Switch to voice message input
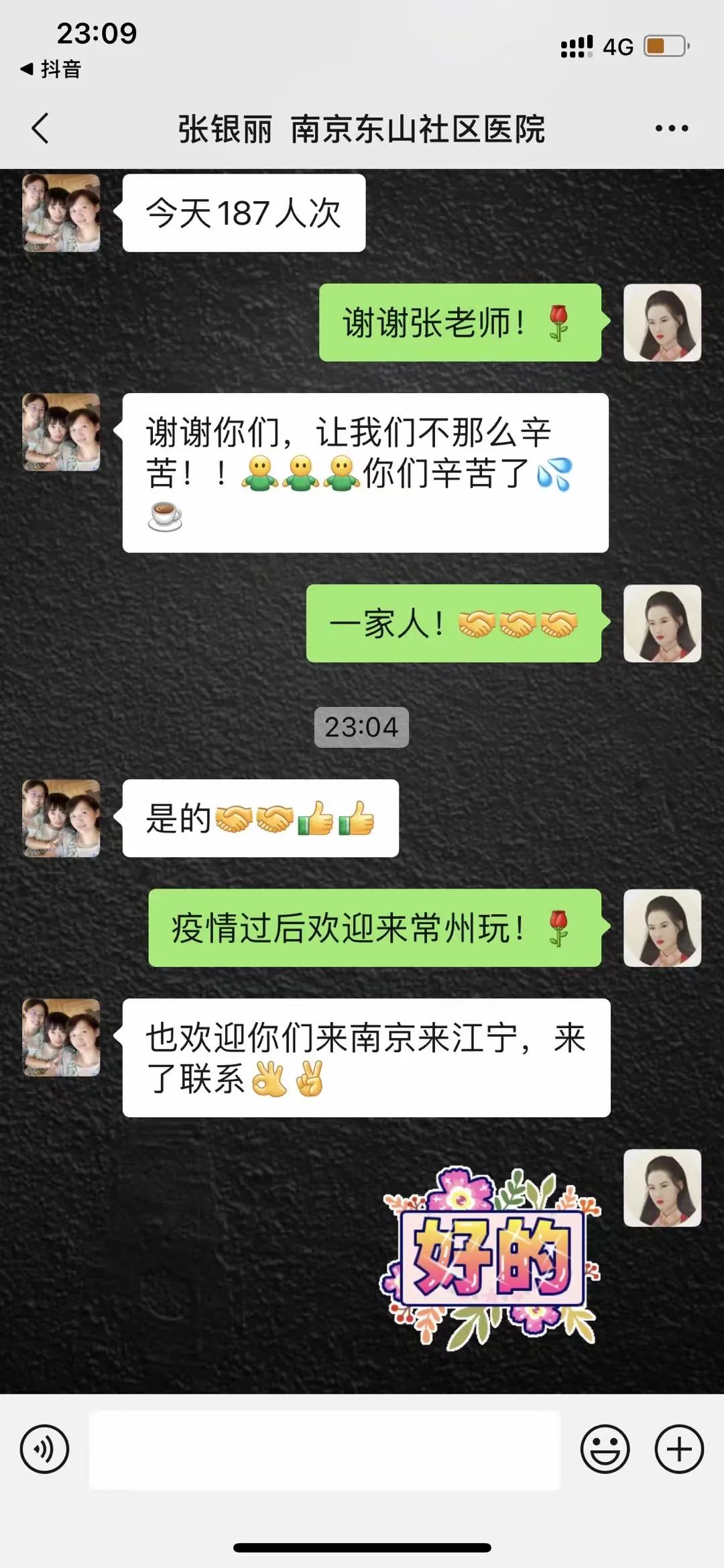 44,1449
